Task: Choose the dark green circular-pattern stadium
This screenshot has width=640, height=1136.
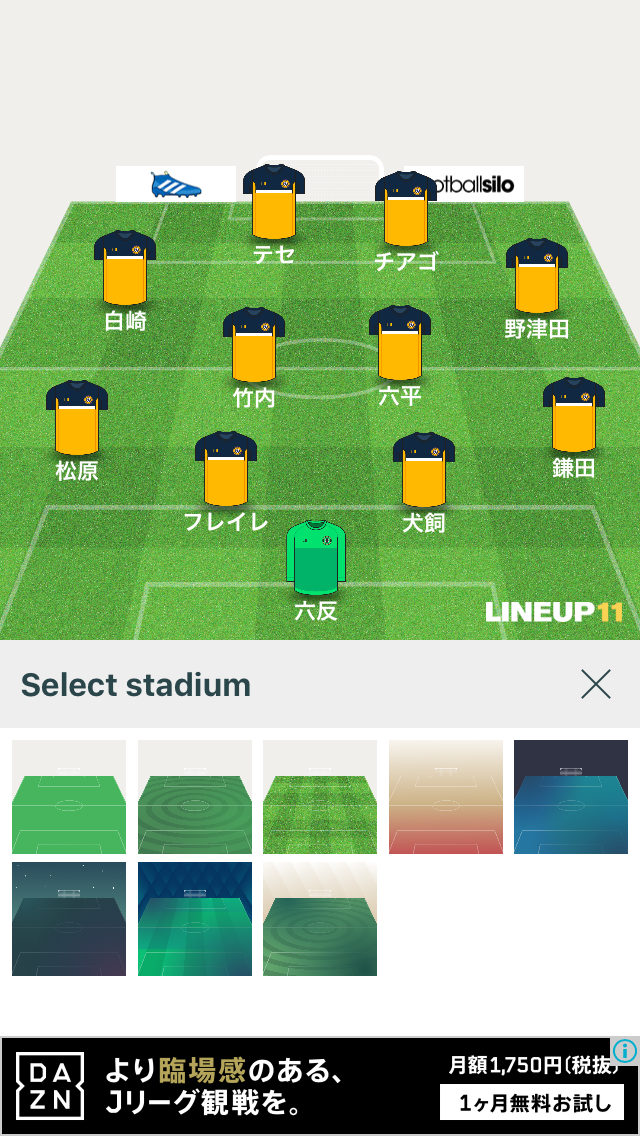Action: (x=194, y=797)
